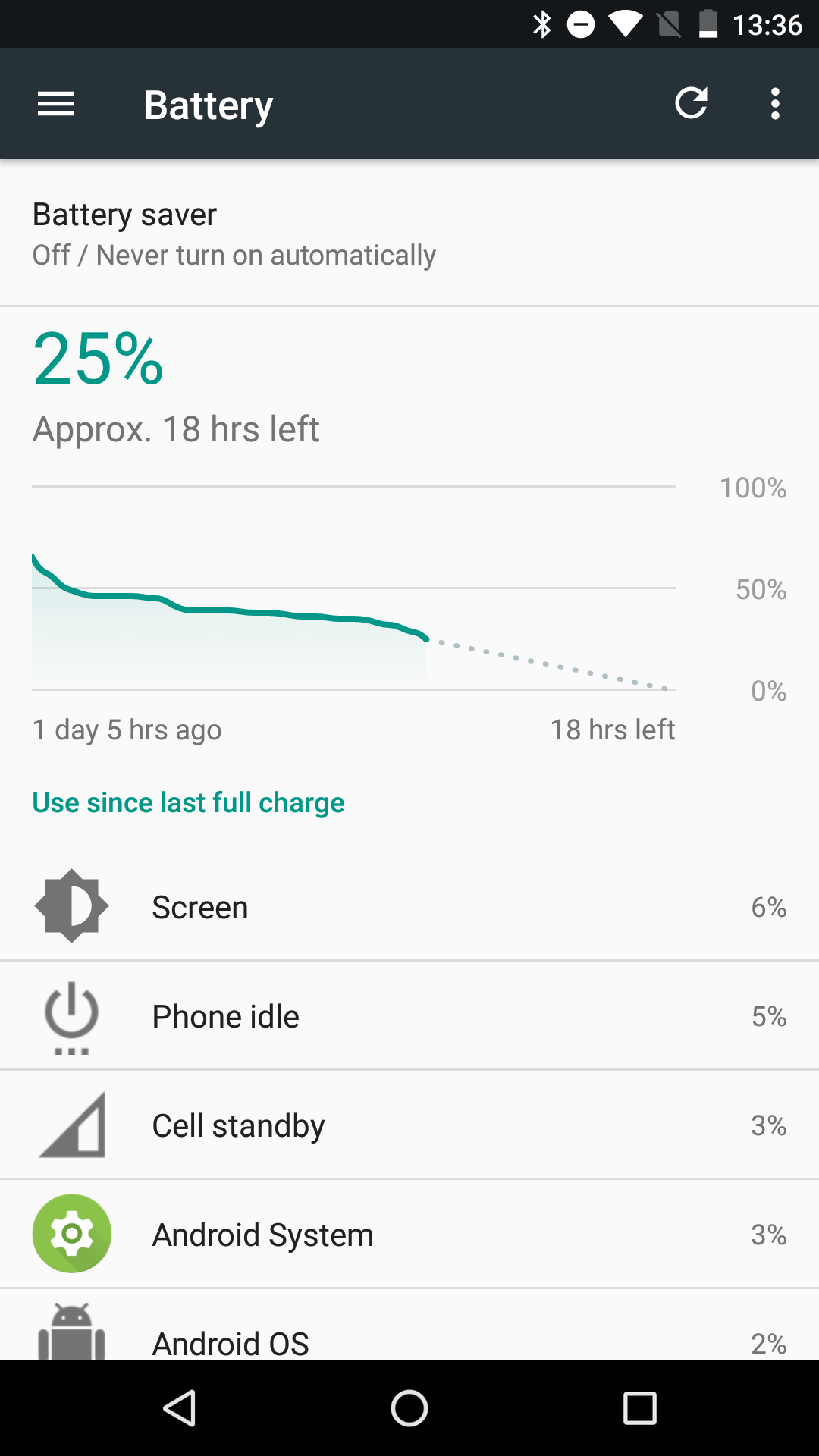Tap the Bluetooth status bar icon

(x=542, y=24)
